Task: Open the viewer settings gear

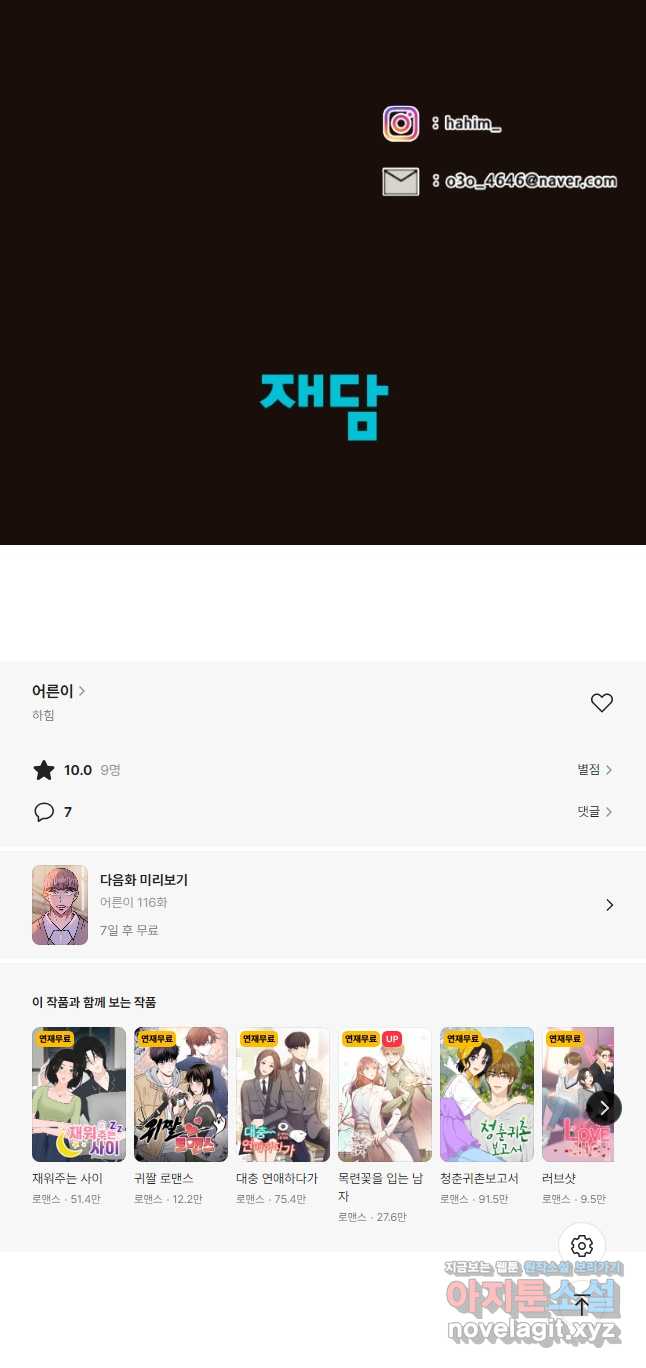Action: click(x=582, y=1246)
